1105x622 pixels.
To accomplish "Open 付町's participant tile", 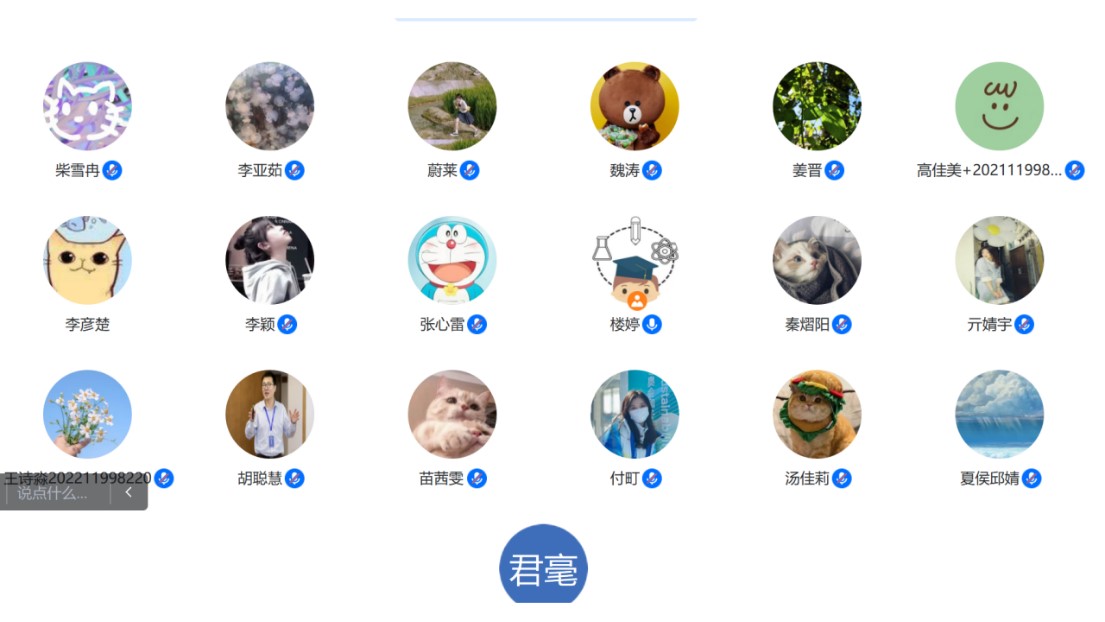I will click(x=634, y=414).
